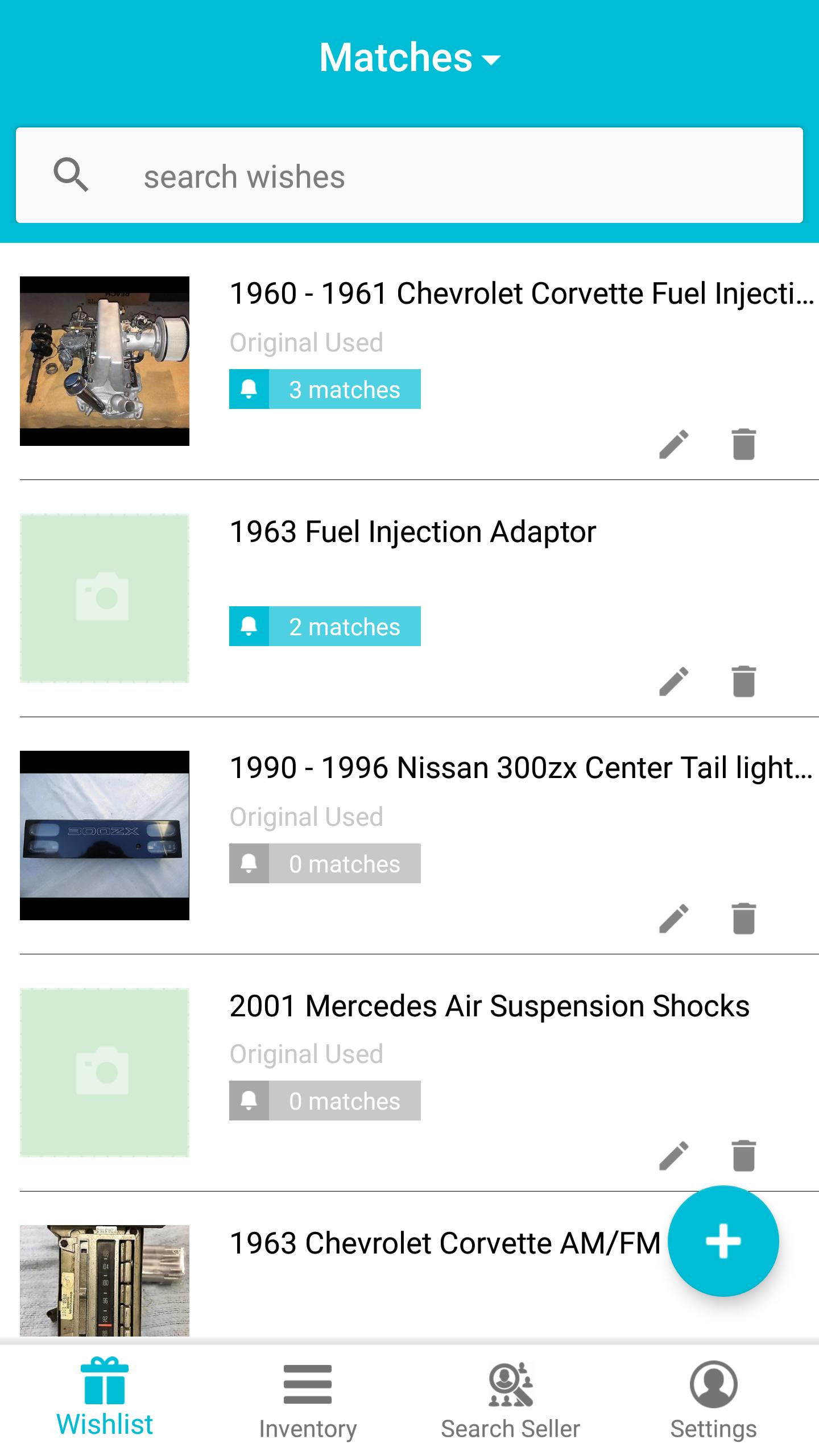Open the 1963 Chevrolet Corvette AM/FM wish
The image size is (819, 1456).
coord(445,1243)
